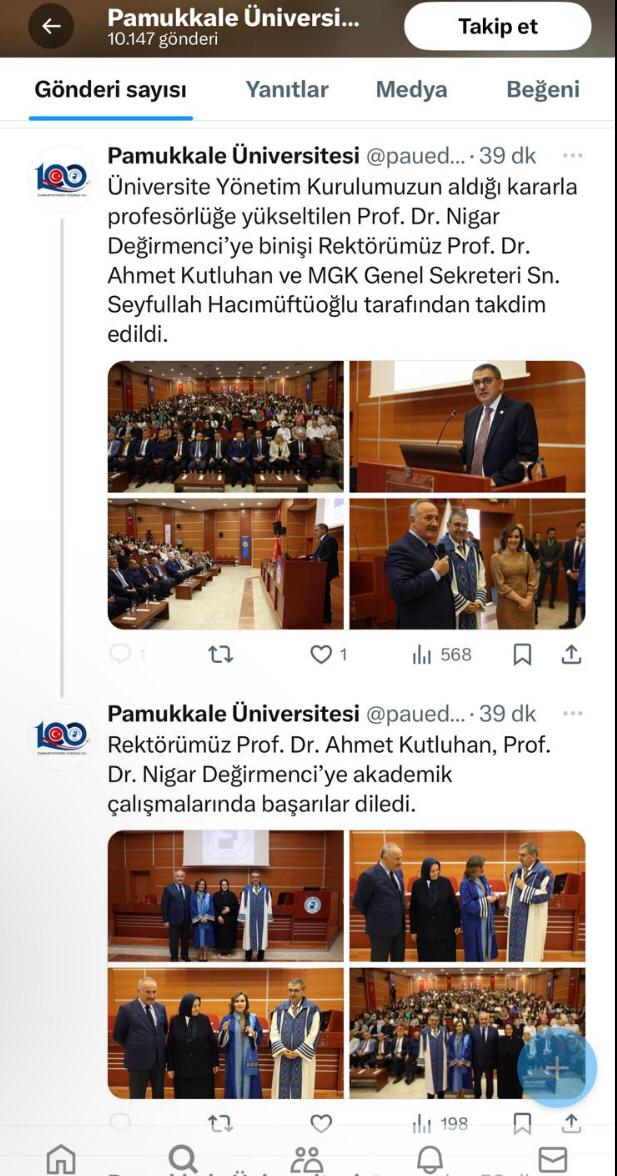Go back using the arrow button
This screenshot has width=617, height=1176.
[x=50, y=27]
